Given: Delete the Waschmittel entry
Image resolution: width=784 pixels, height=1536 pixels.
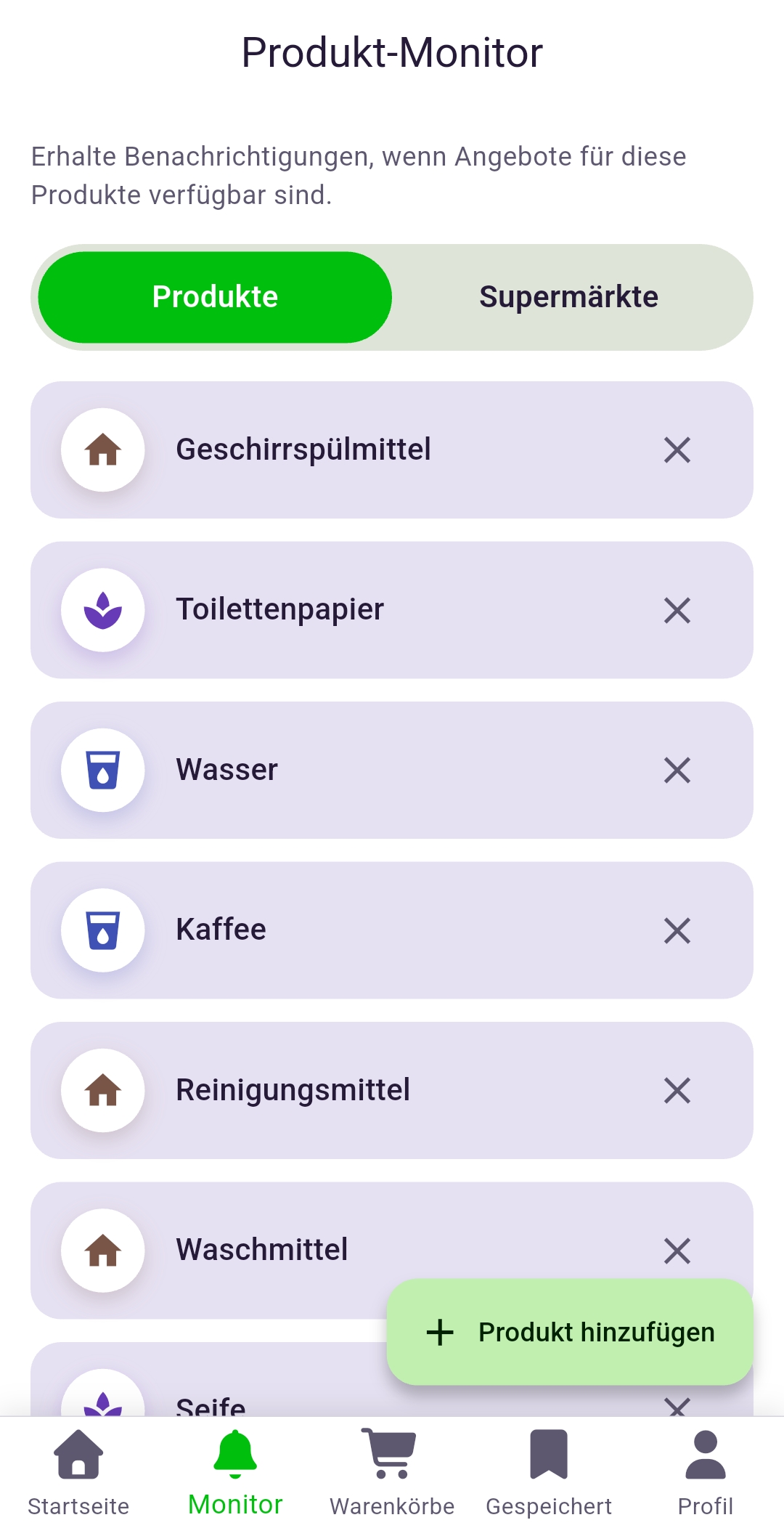Looking at the screenshot, I should pyautogui.click(x=676, y=1250).
